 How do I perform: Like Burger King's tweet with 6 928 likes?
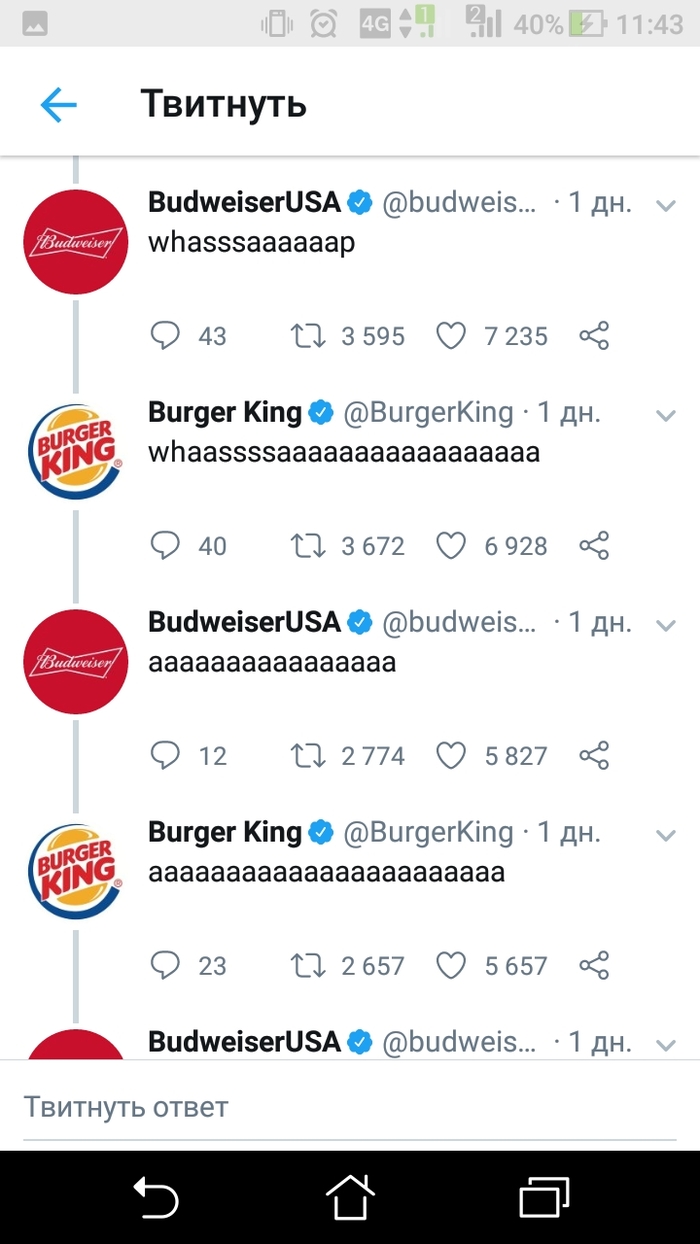451,545
